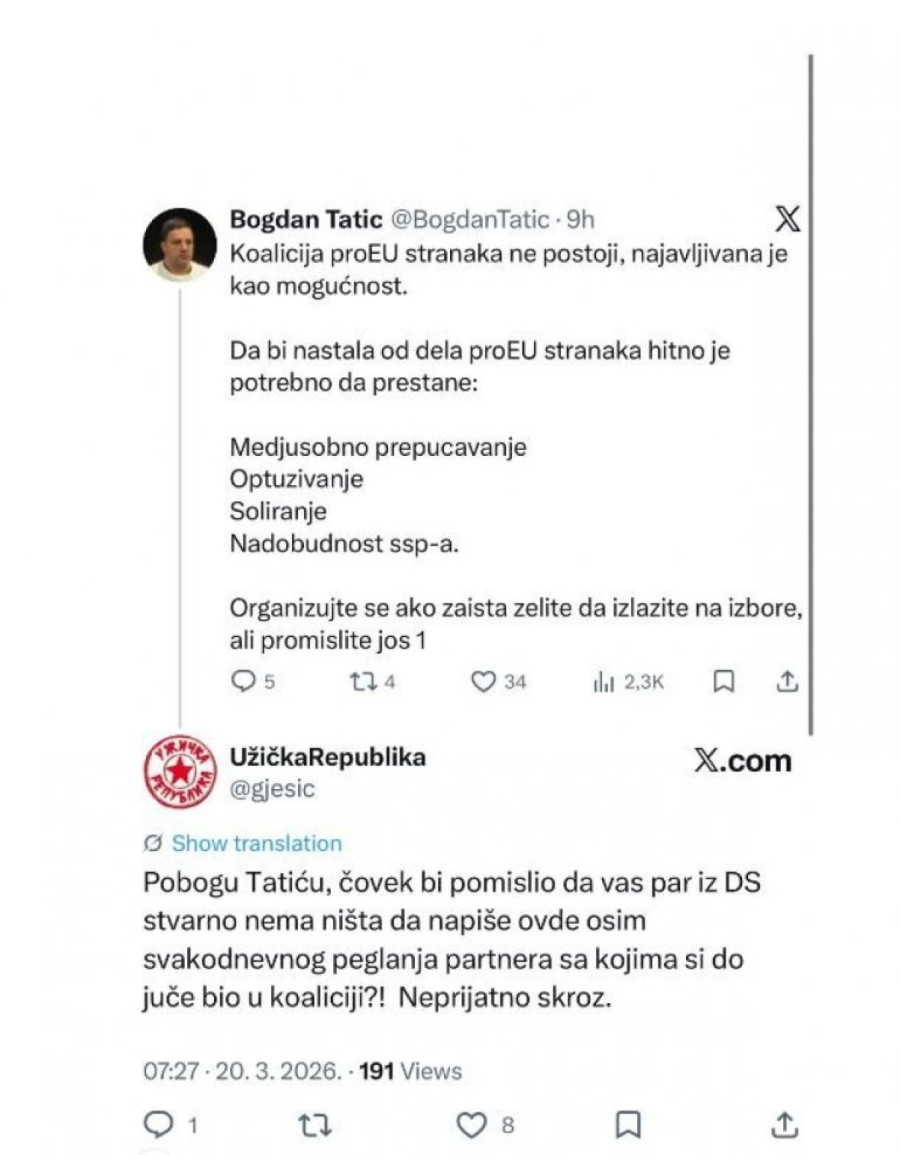Click the share icon under the reply
Screen dimensions: 900x1155
click(x=784, y=1123)
